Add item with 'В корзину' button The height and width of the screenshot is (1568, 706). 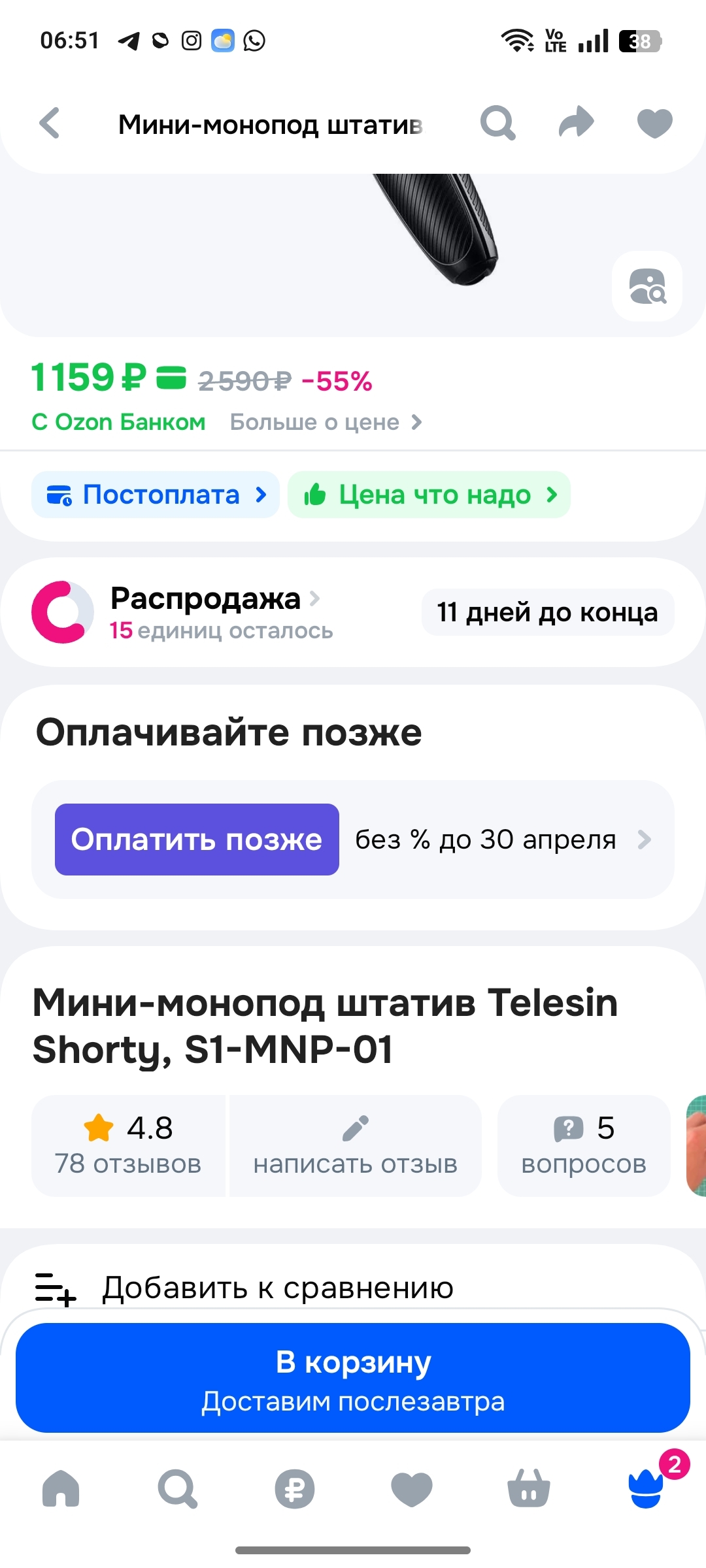(x=353, y=1378)
